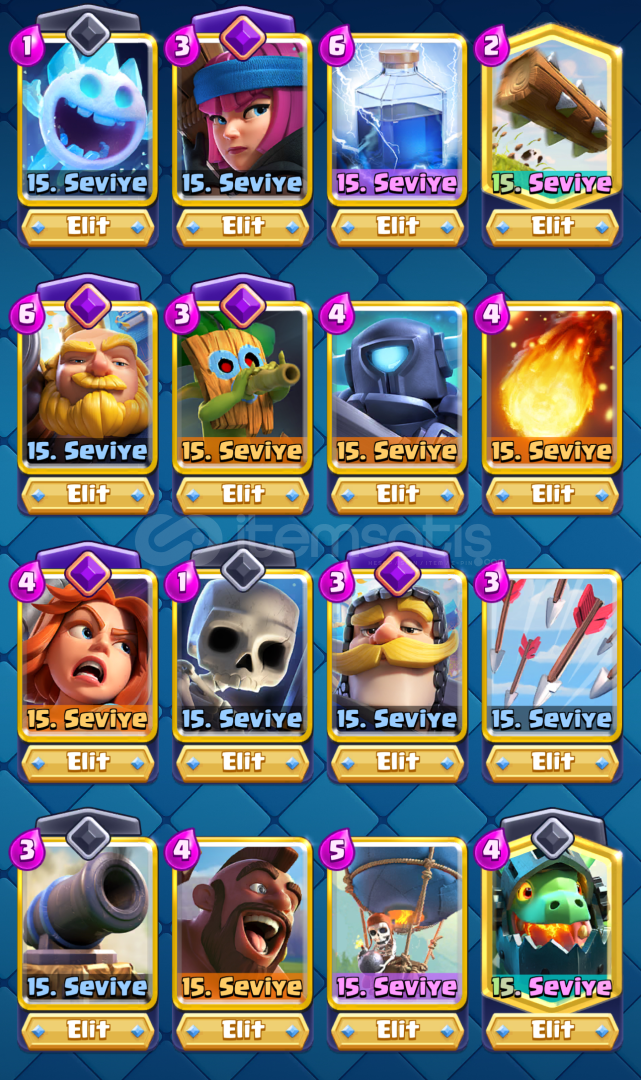Open The Log card
This screenshot has height=1080, width=641.
(552, 118)
